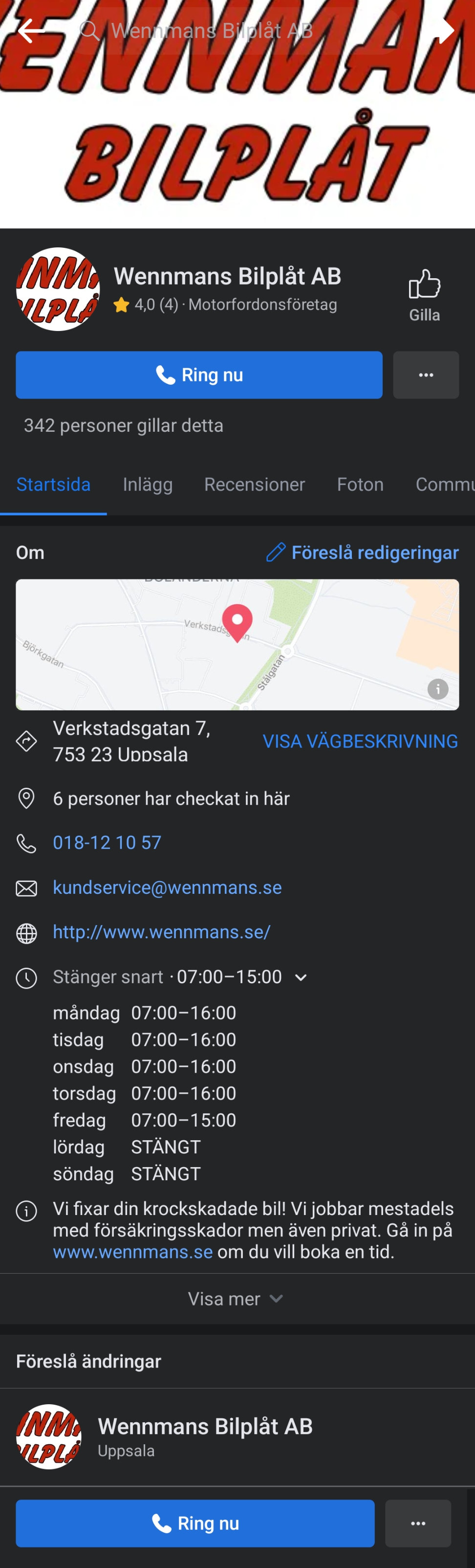Like the page with the Gilla thumb
The image size is (475, 1568).
(x=424, y=295)
